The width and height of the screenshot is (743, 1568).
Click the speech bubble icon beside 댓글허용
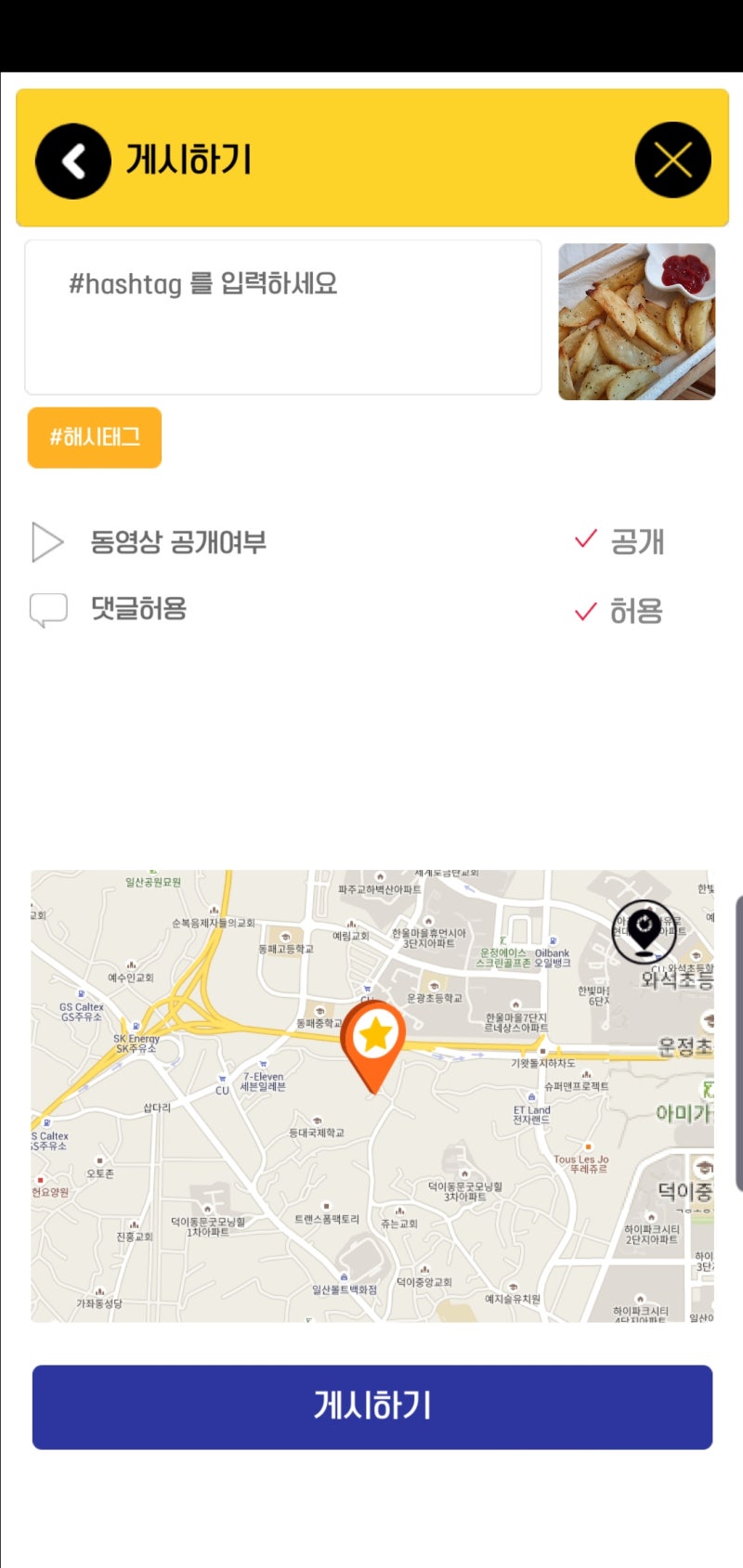point(48,609)
